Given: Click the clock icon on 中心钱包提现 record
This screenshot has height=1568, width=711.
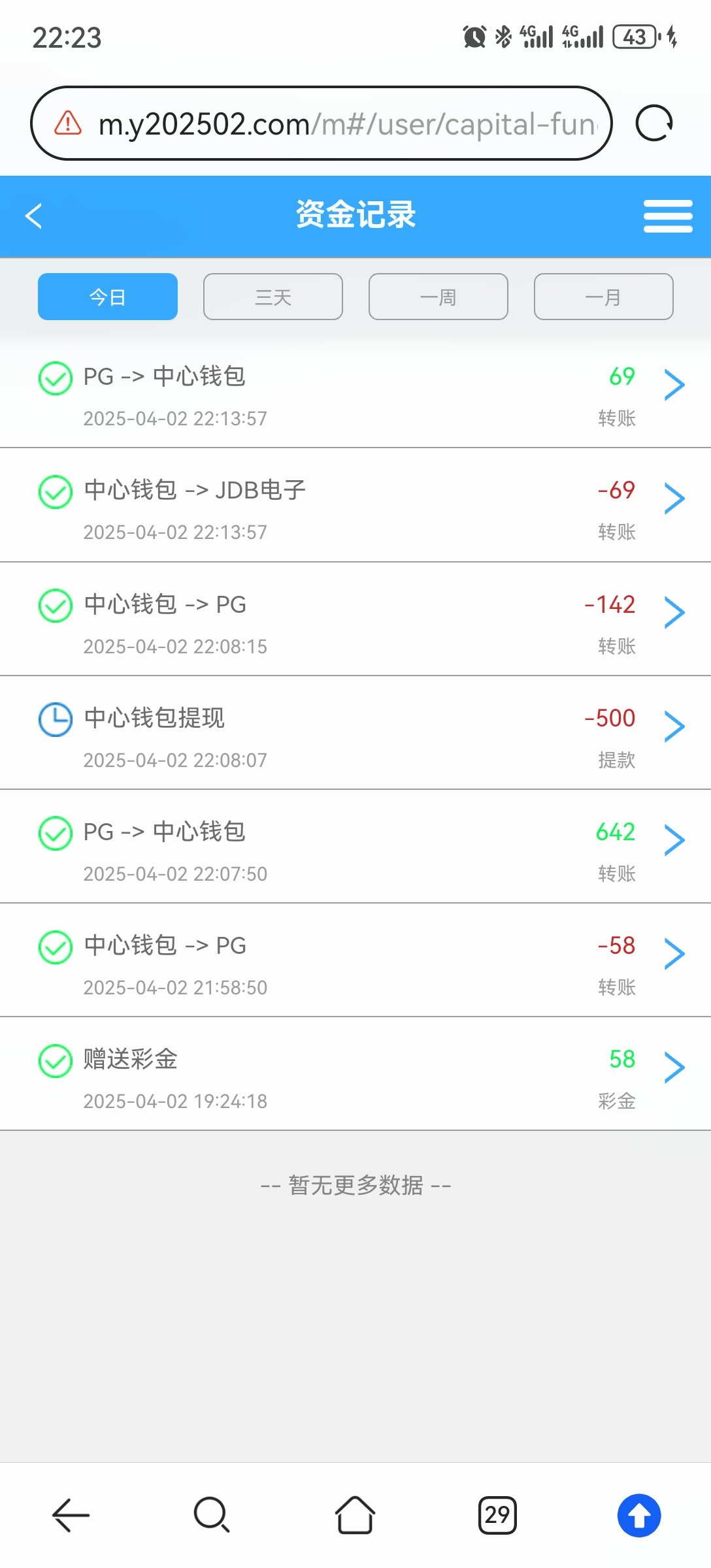Looking at the screenshot, I should pyautogui.click(x=56, y=719).
